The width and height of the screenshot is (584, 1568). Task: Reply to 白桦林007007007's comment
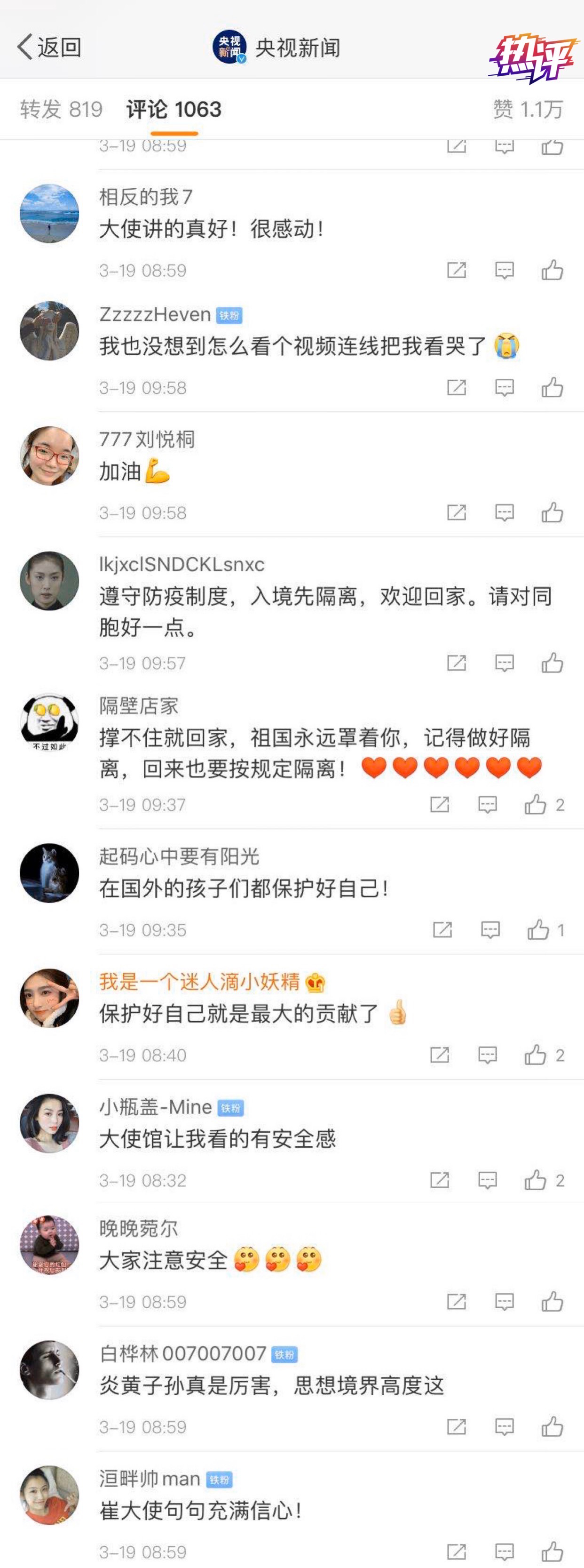pyautogui.click(x=505, y=1427)
